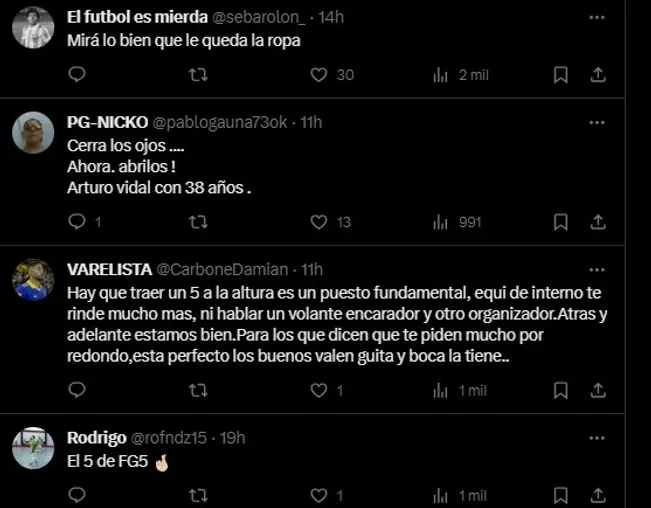
Task: View profile of @pablogauna73ok
Action: point(221,122)
